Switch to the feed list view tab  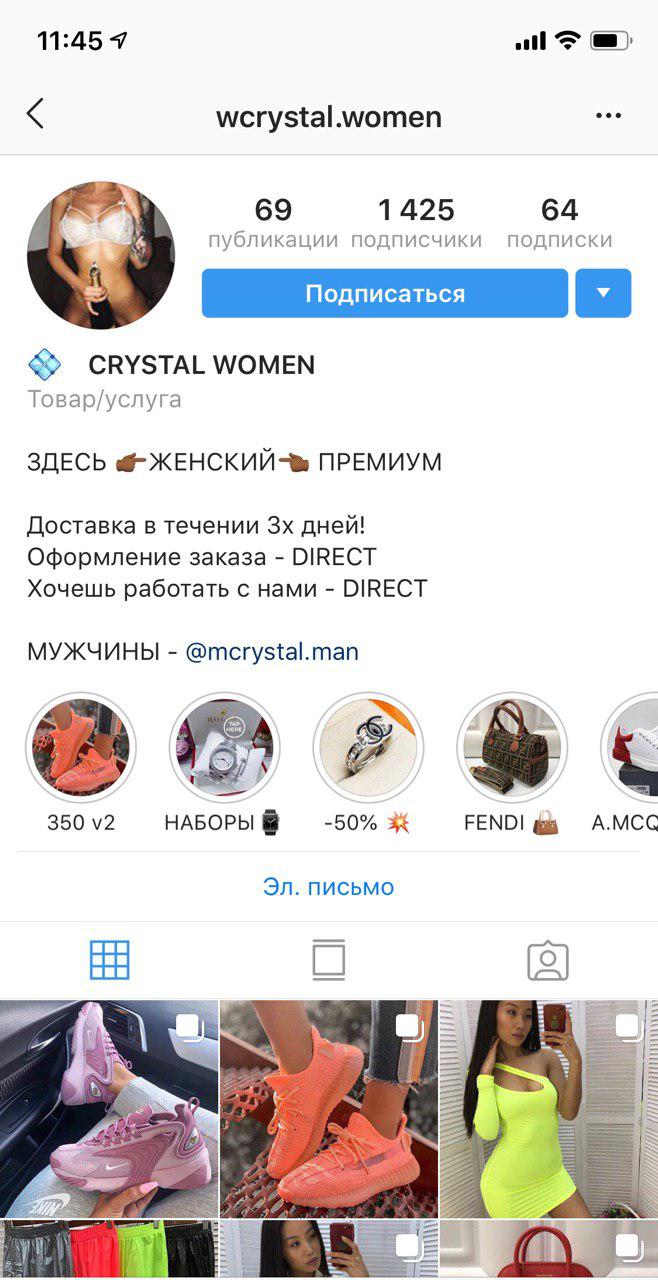329,960
